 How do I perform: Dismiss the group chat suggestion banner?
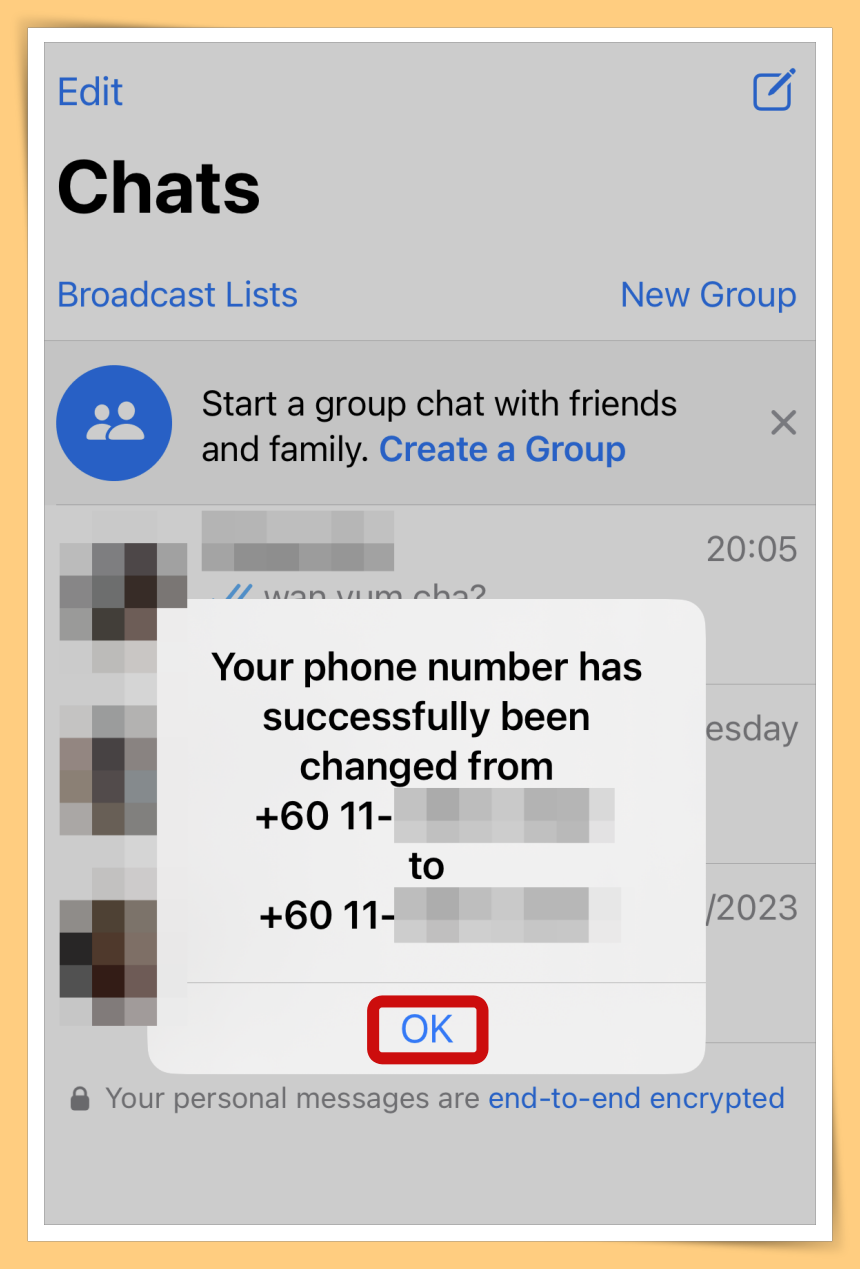(783, 423)
